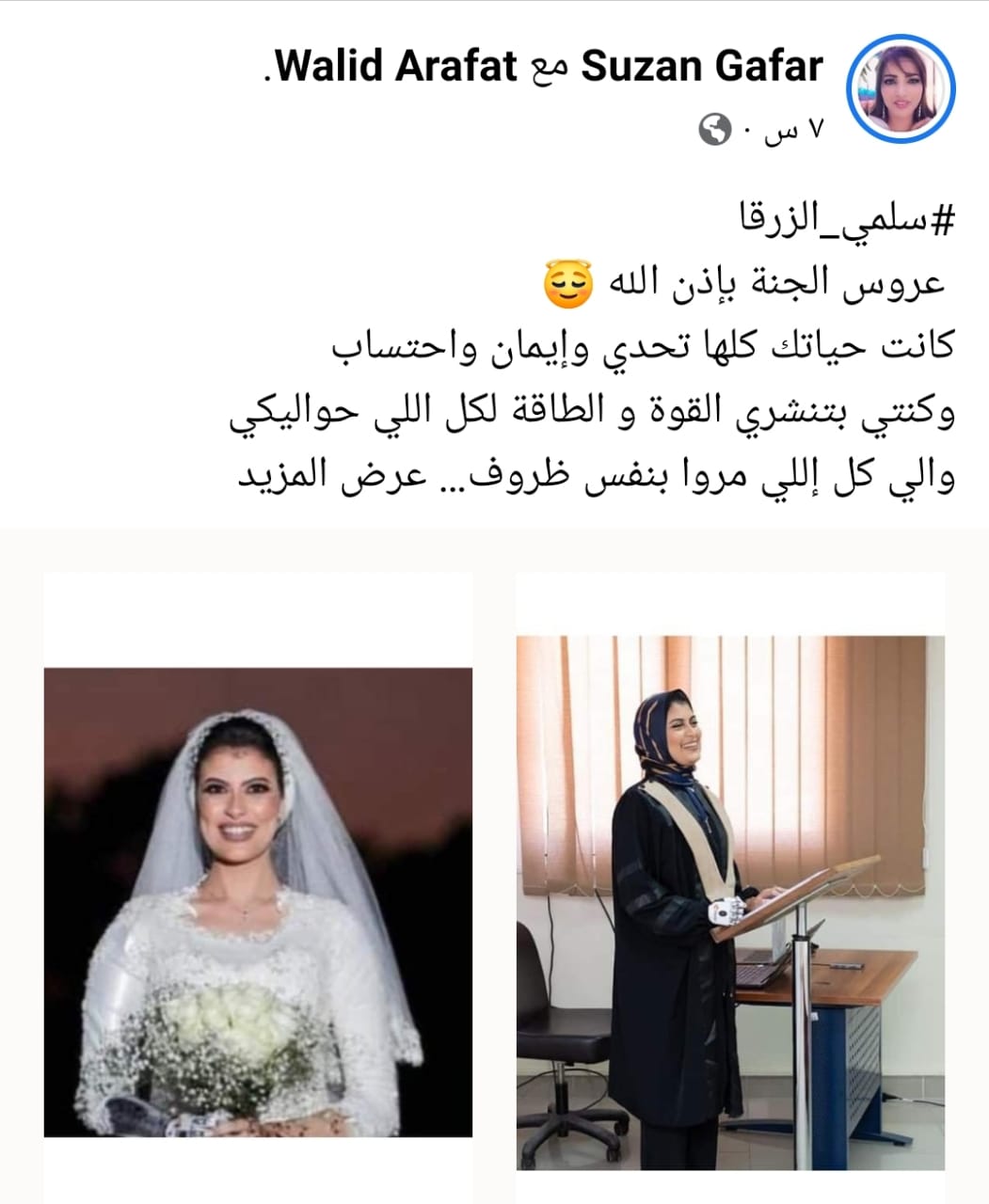The width and height of the screenshot is (989, 1204).
Task: Open Suzan Gafar's profile name link
Action: point(702,67)
